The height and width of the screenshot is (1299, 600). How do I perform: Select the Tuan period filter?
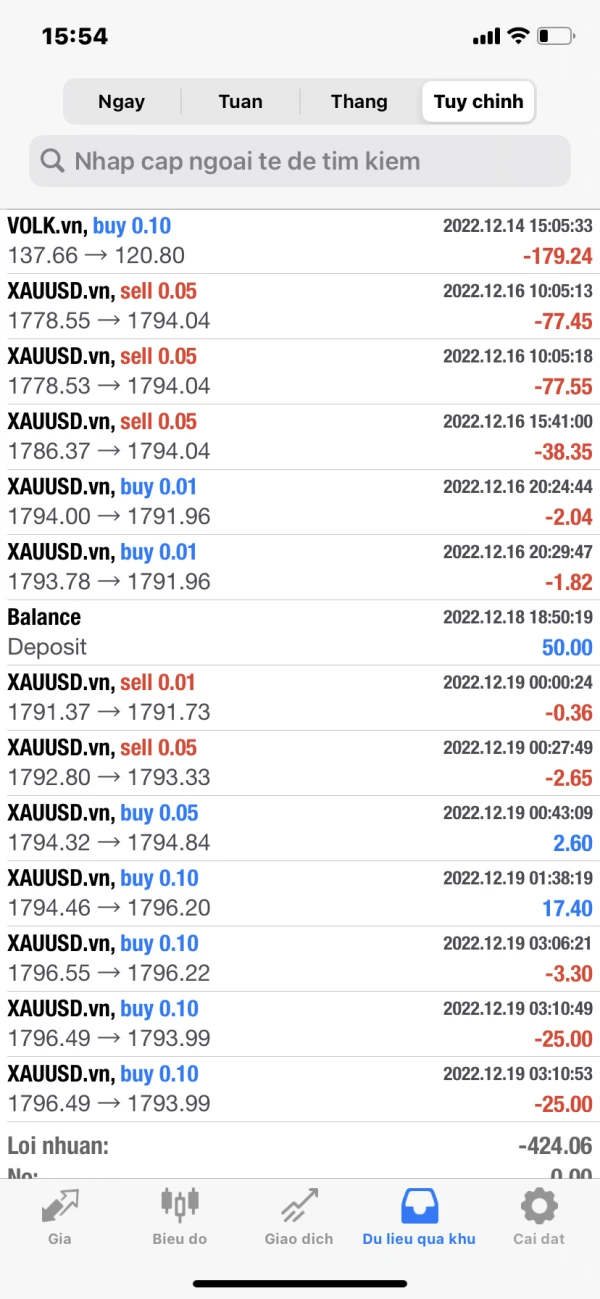coord(240,102)
